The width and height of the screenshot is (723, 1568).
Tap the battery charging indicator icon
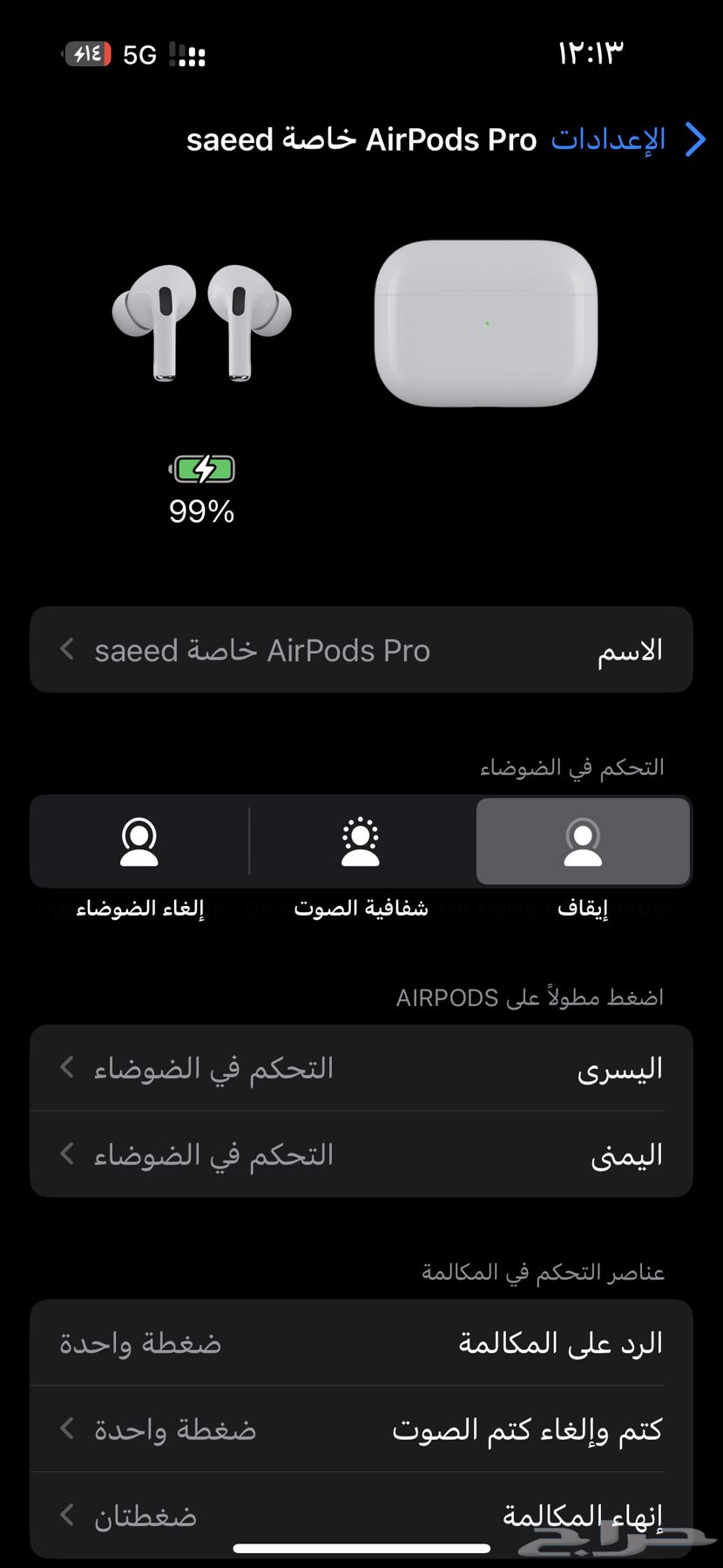[202, 469]
